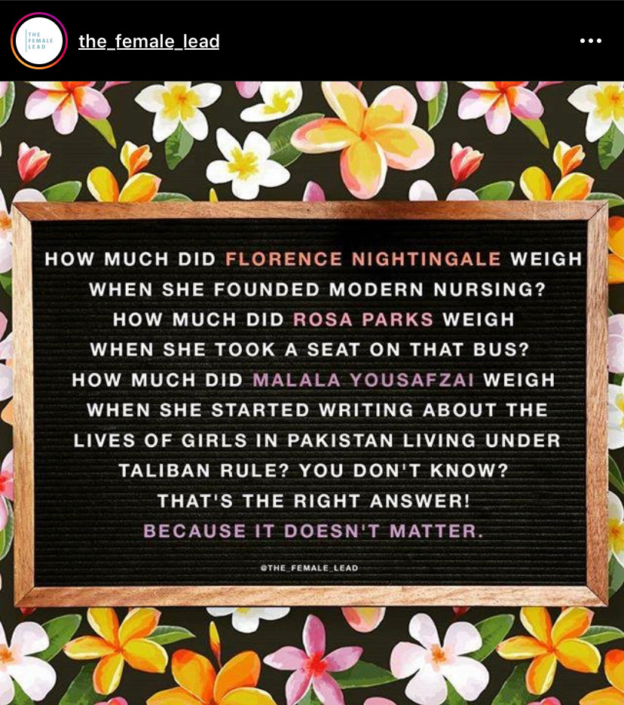Open the_female_lead profile picture
This screenshot has width=624, height=705.
(38, 41)
